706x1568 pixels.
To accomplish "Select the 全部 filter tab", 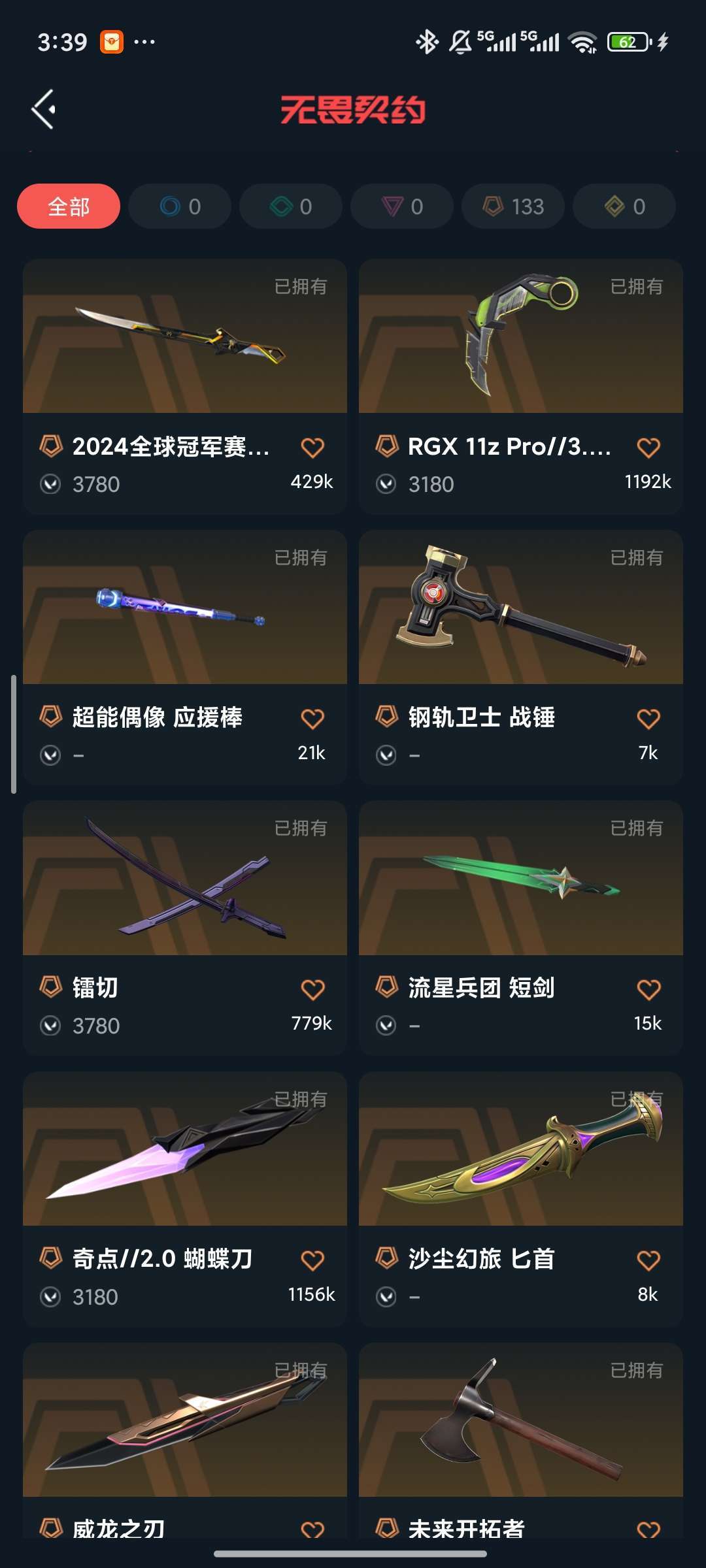I will [68, 206].
